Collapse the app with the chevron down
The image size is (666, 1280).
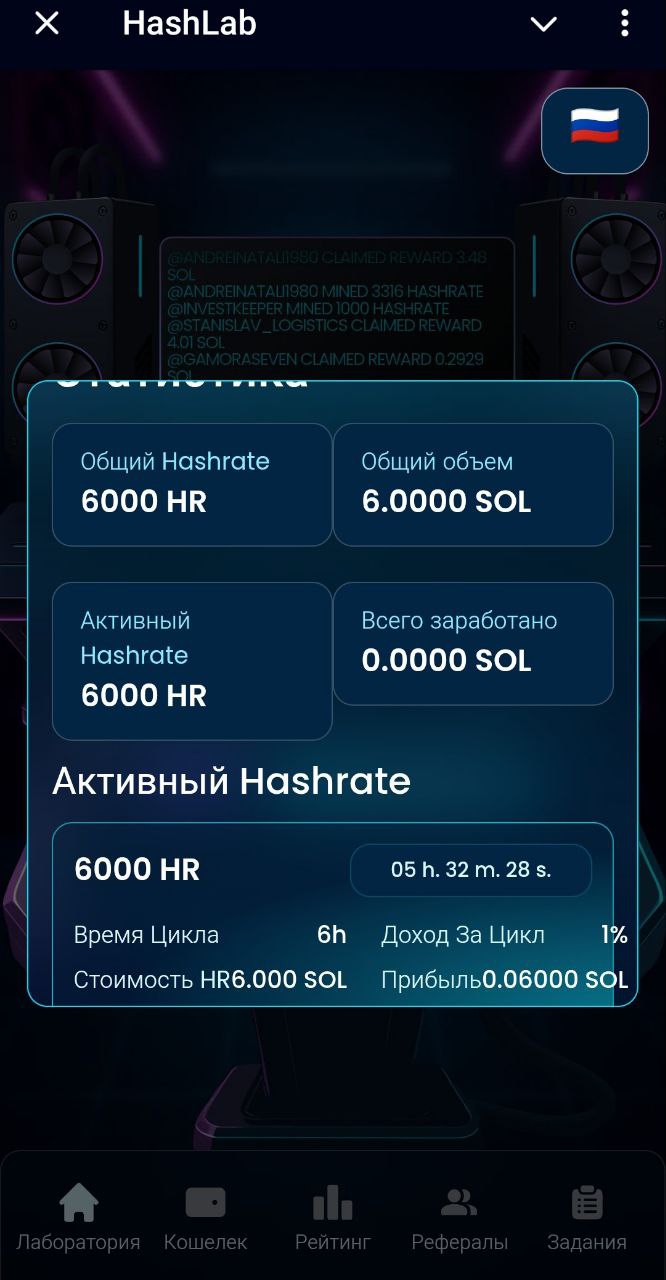coord(543,24)
